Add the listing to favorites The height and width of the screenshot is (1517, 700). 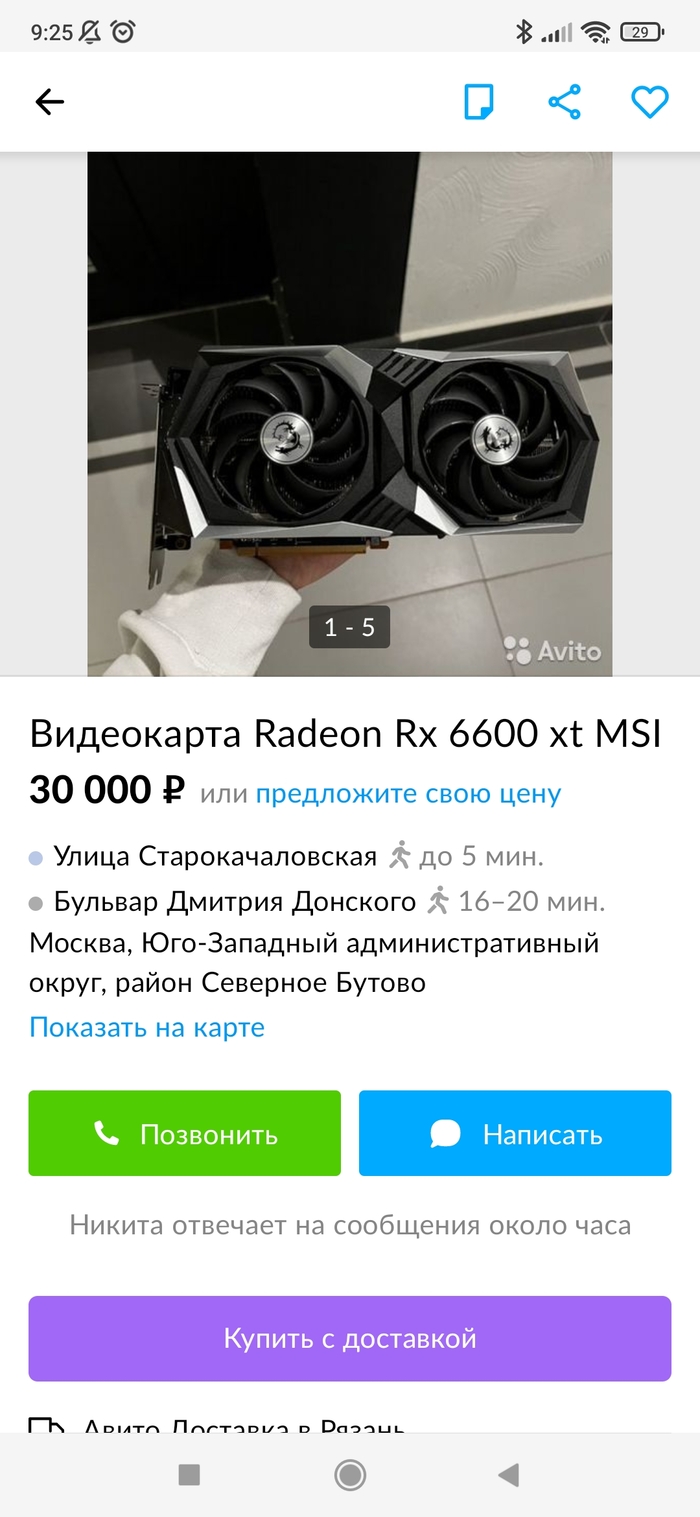649,101
